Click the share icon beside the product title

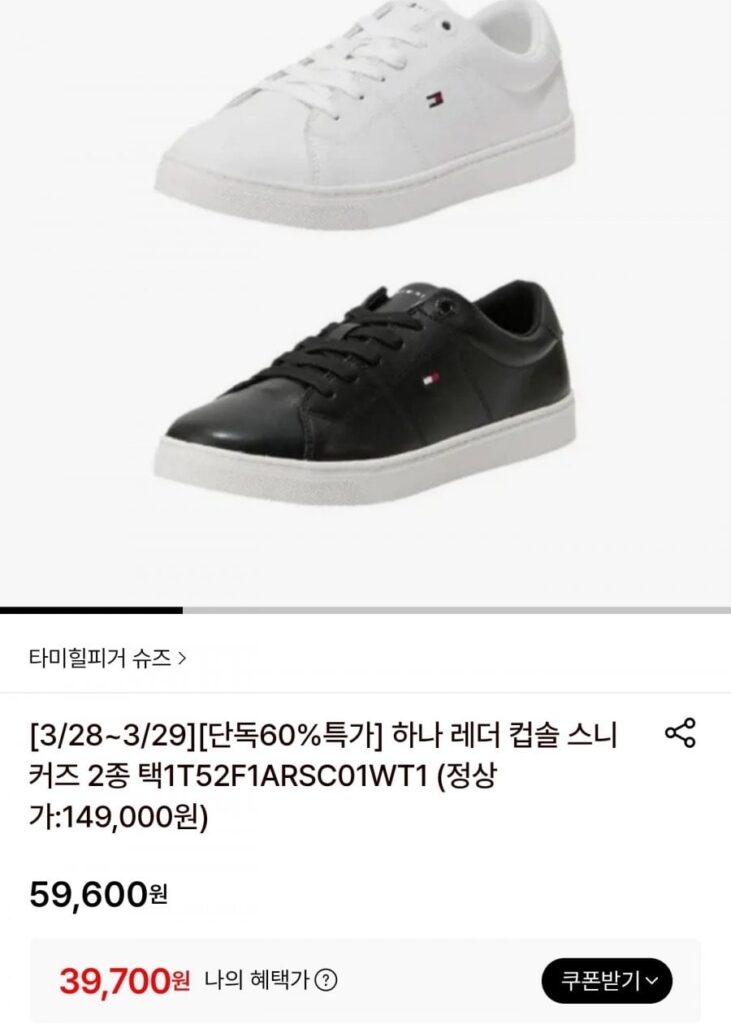point(682,734)
